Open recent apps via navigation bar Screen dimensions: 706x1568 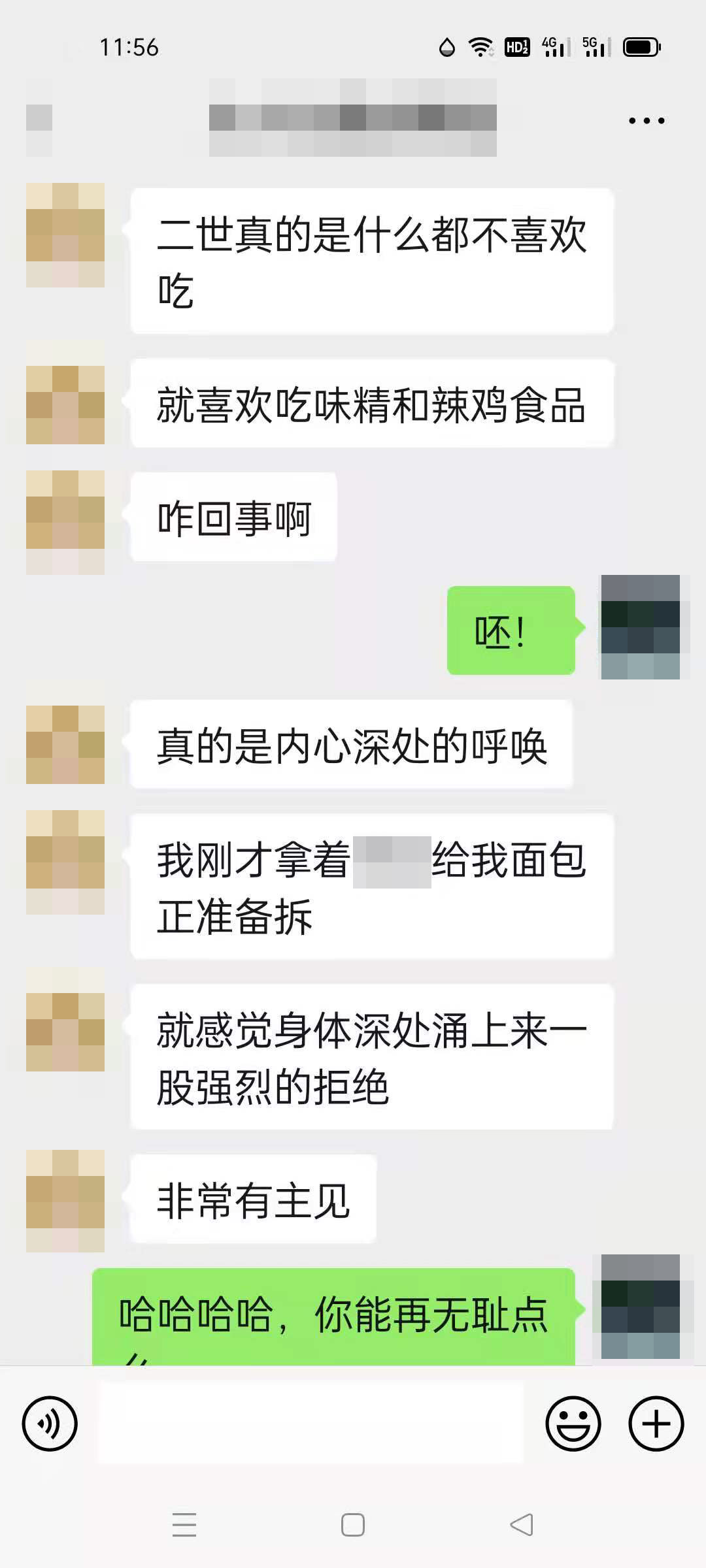184,1525
